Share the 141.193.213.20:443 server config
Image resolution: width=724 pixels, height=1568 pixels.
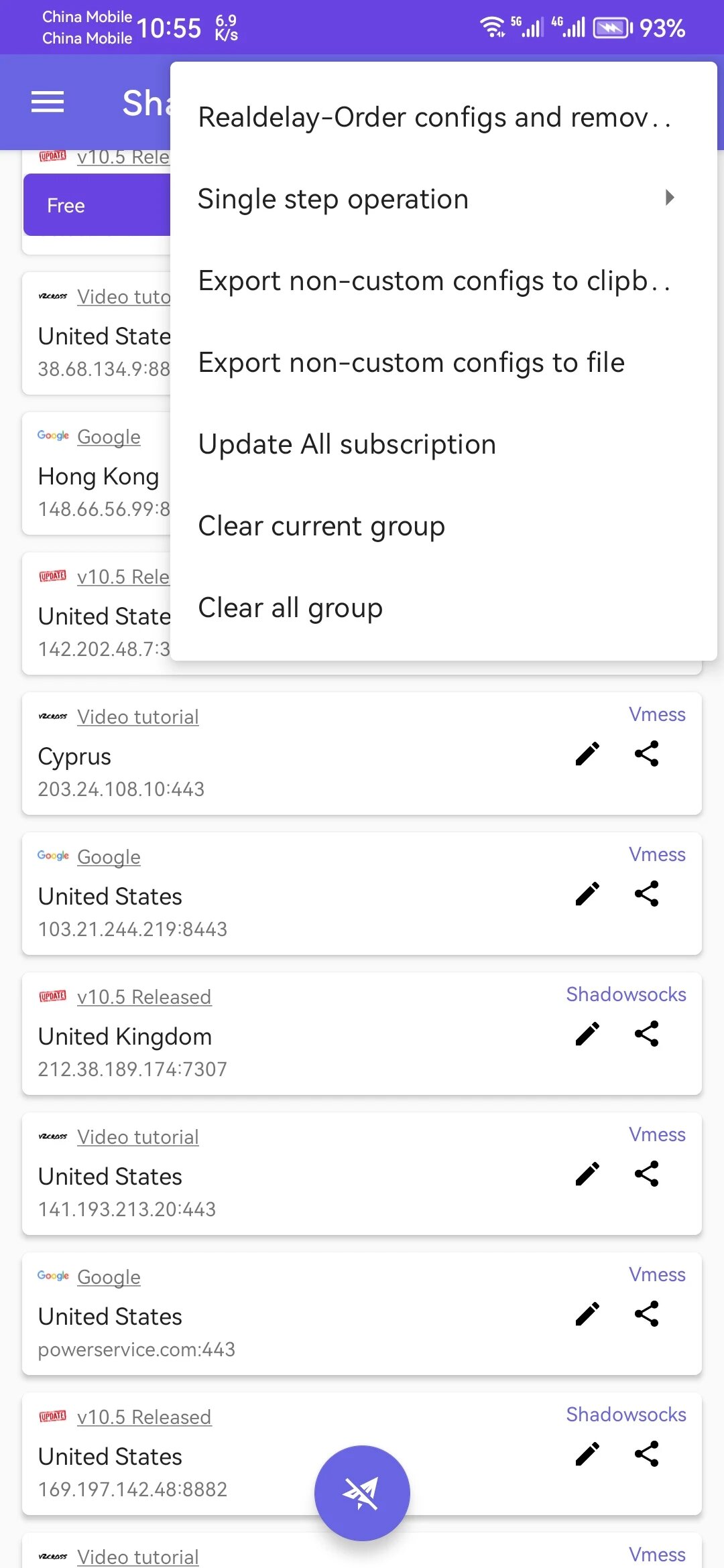647,1174
